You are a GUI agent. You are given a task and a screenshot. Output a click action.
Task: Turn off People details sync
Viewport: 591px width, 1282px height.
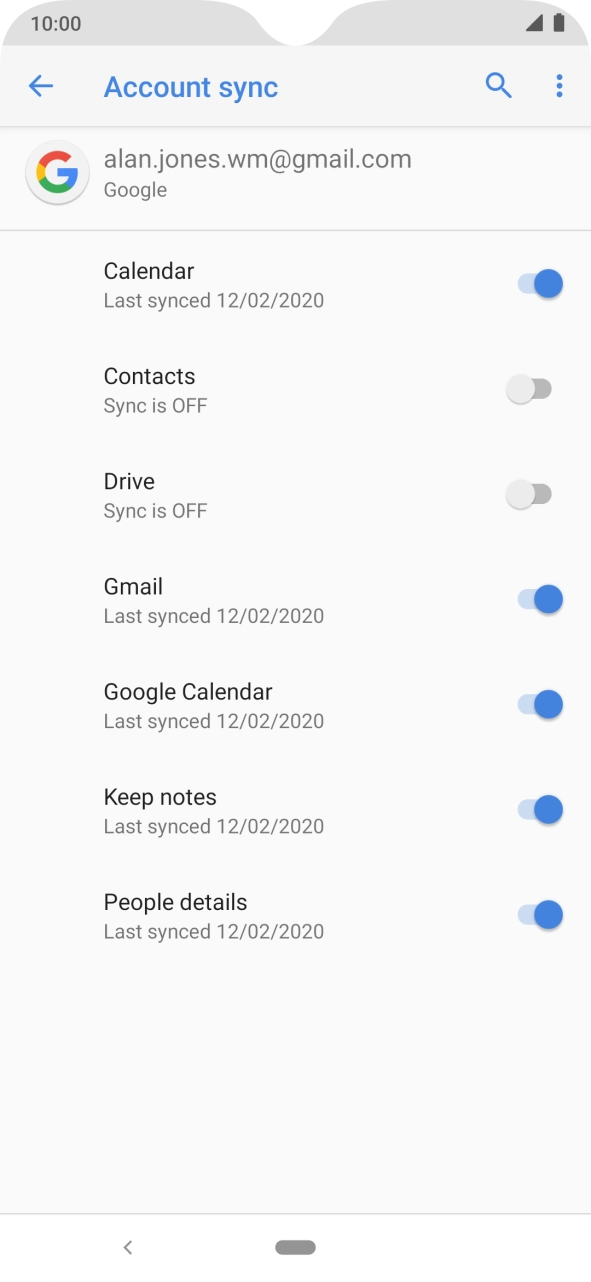[x=540, y=915]
